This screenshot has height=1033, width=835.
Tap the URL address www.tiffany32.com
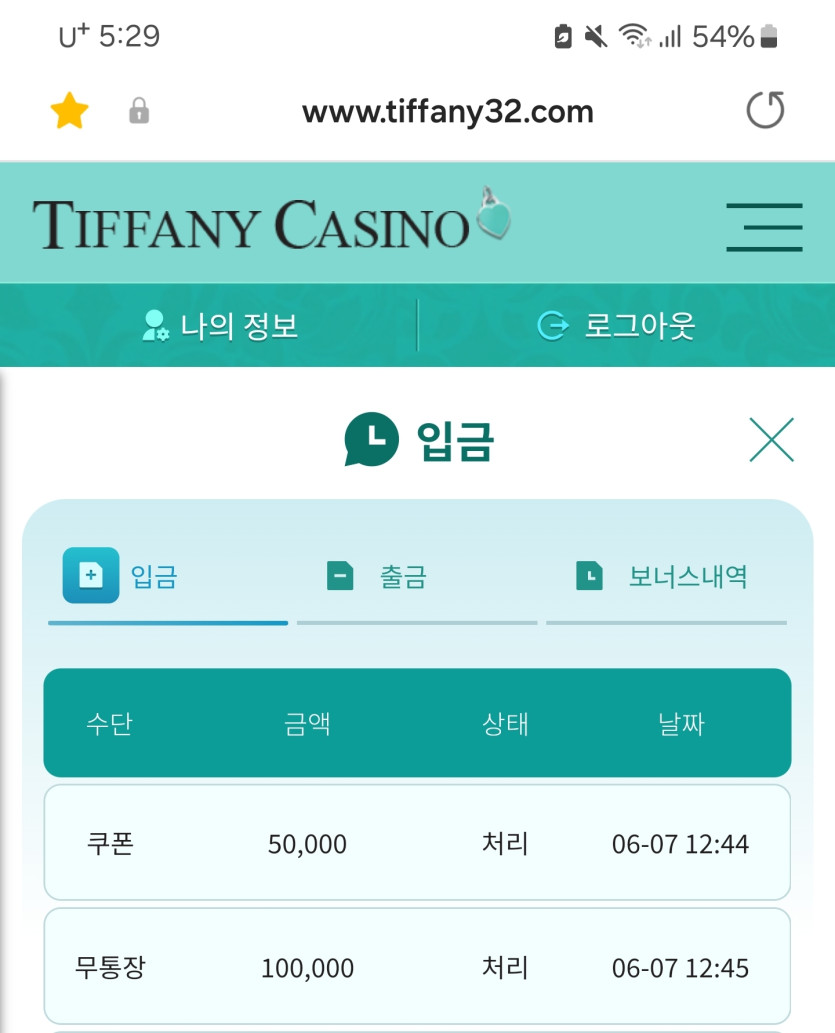coord(447,112)
